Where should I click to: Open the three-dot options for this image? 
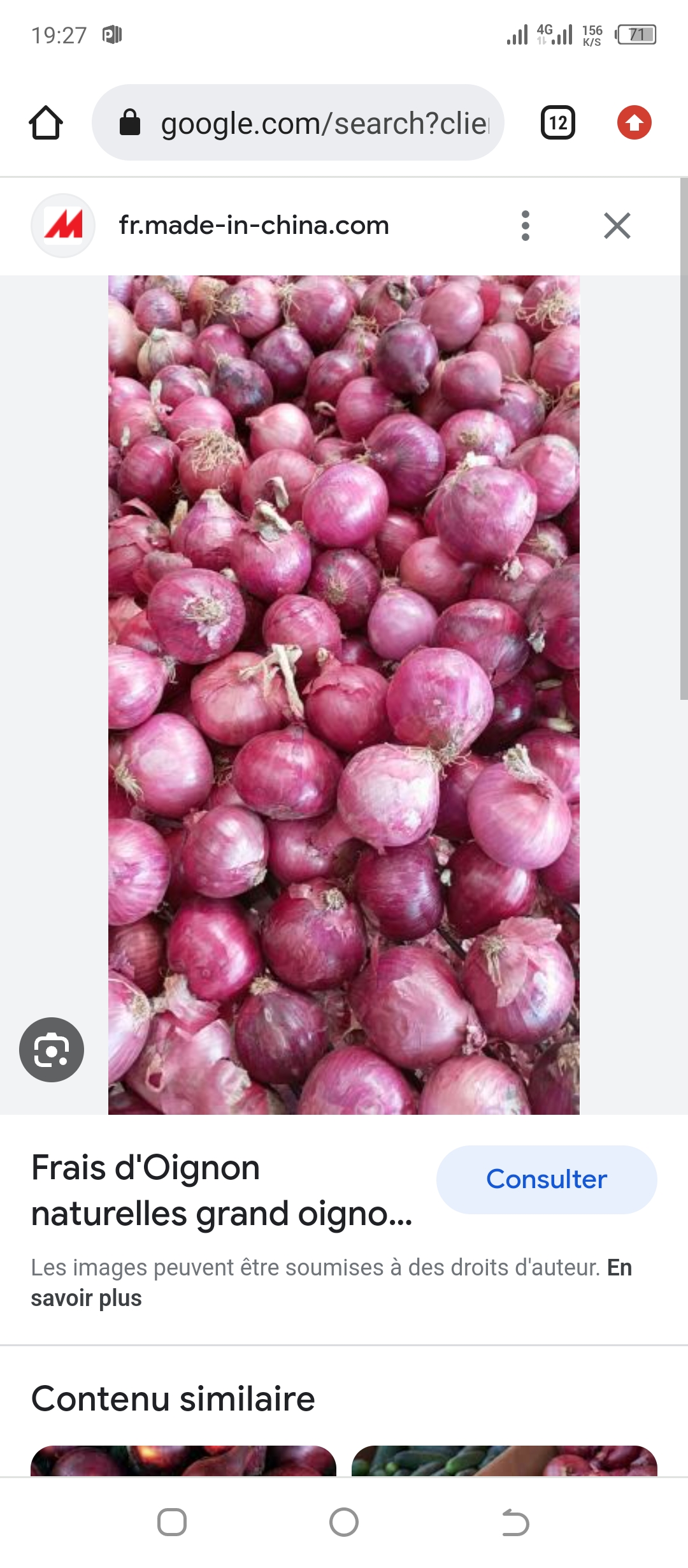526,226
